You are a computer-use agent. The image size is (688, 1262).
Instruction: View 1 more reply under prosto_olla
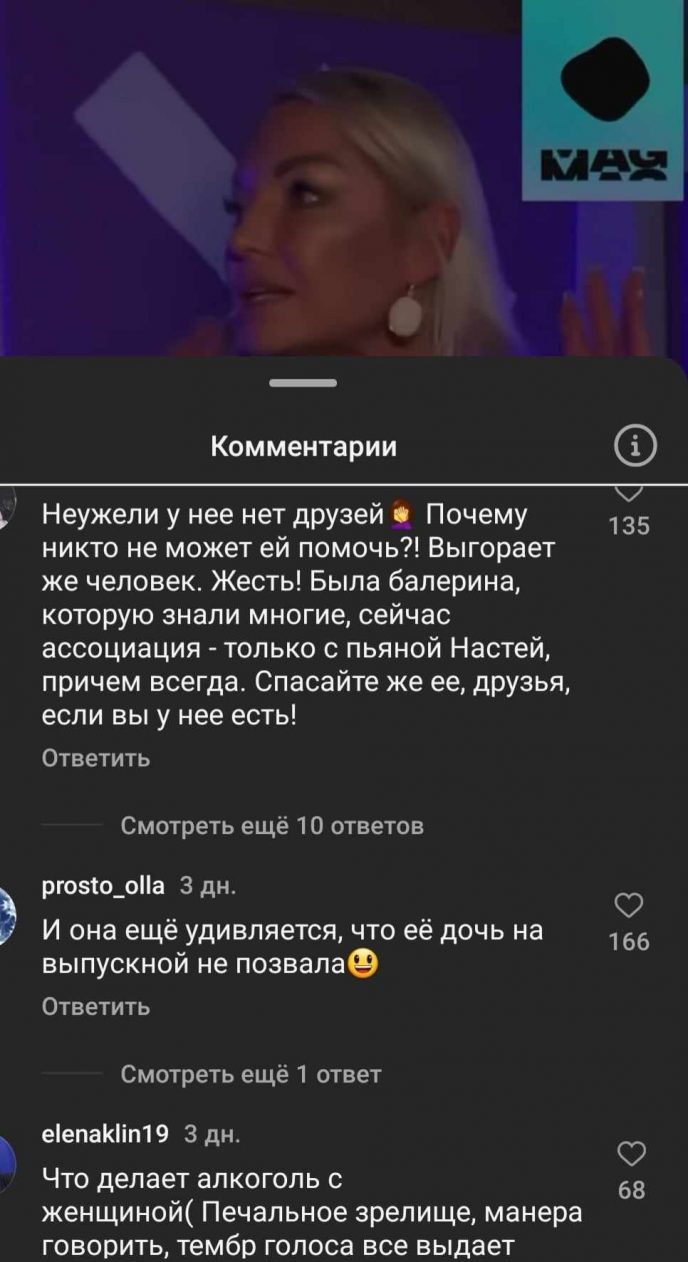click(x=250, y=1075)
